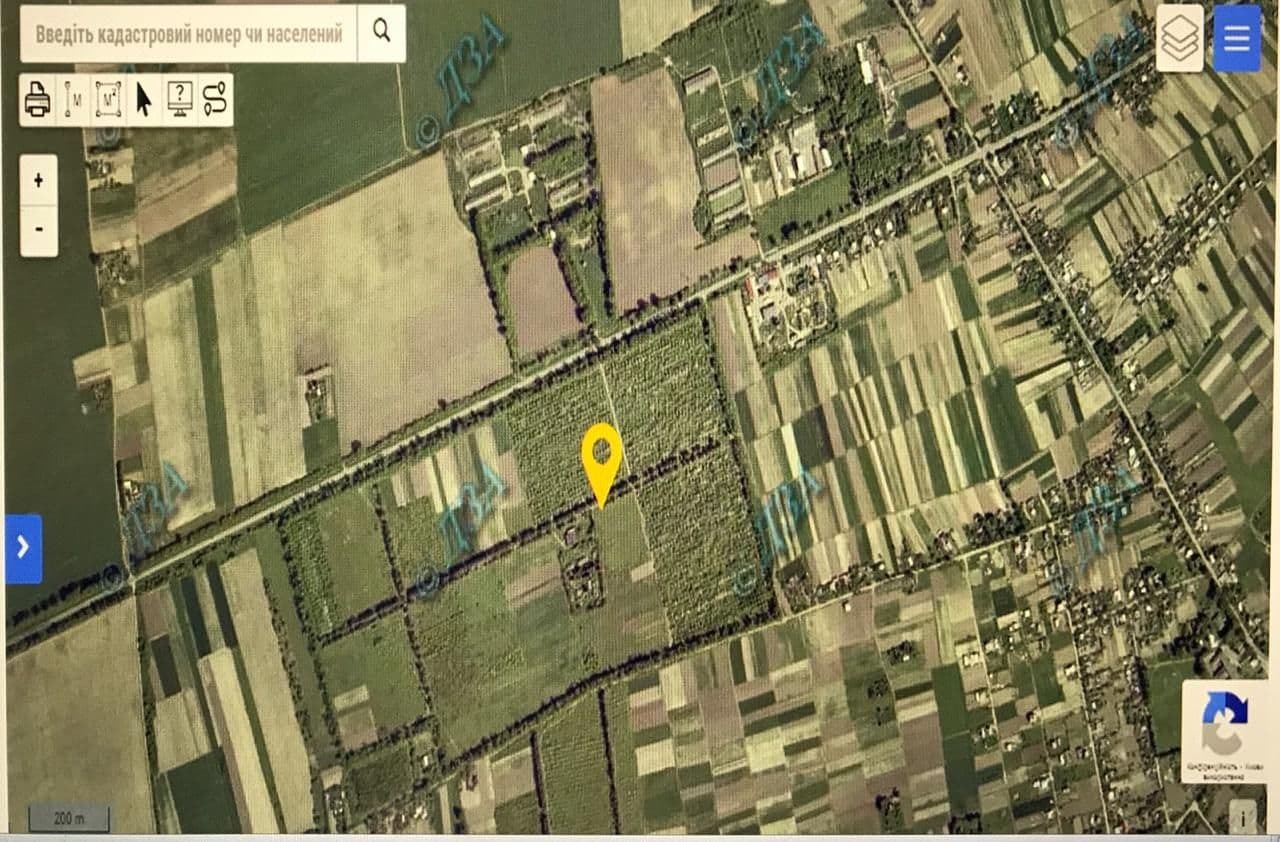The width and height of the screenshot is (1280, 842).
Task: Open the route tool
Action: coord(214,99)
